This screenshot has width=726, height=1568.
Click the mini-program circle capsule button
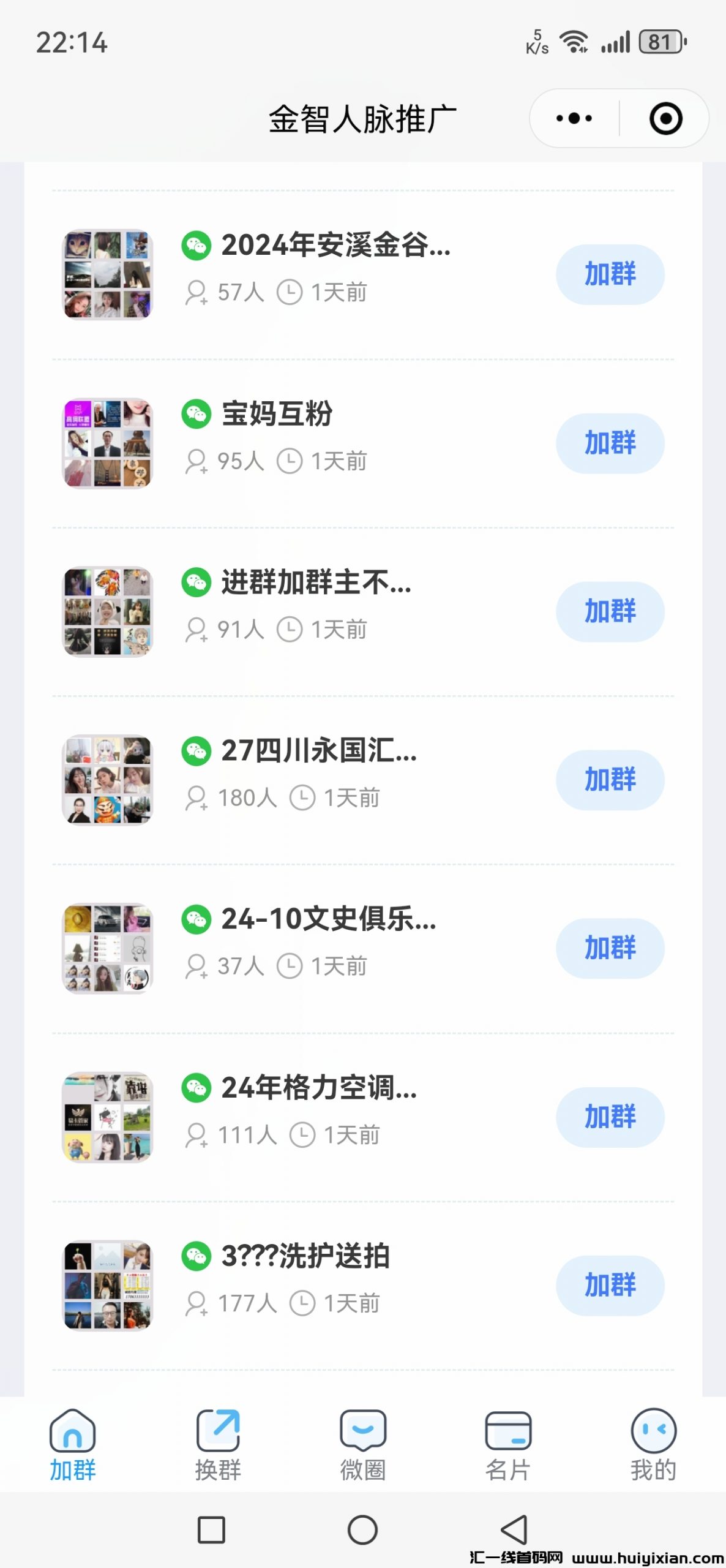[665, 118]
